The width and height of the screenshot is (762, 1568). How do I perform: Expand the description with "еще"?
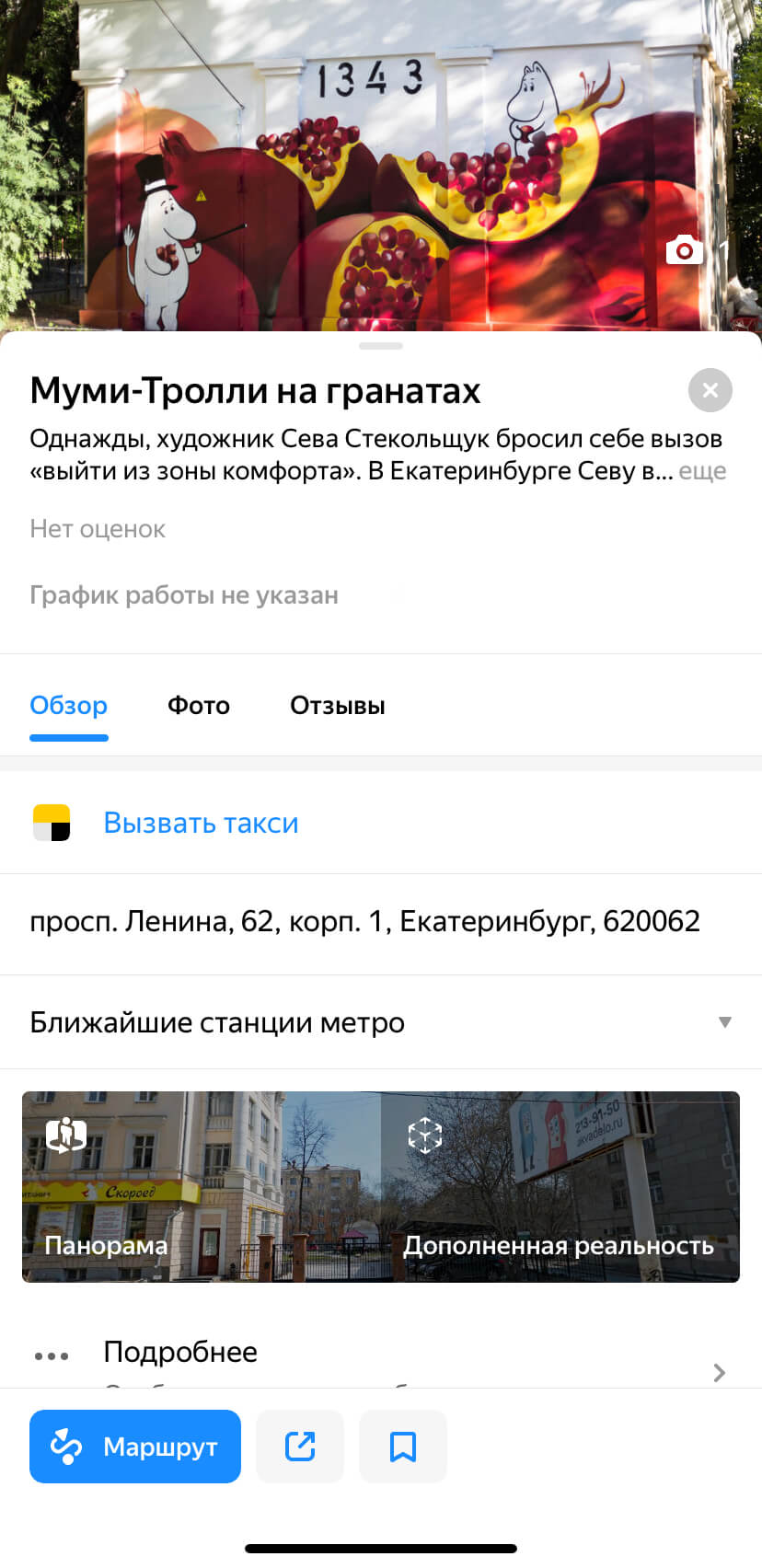[x=702, y=471]
